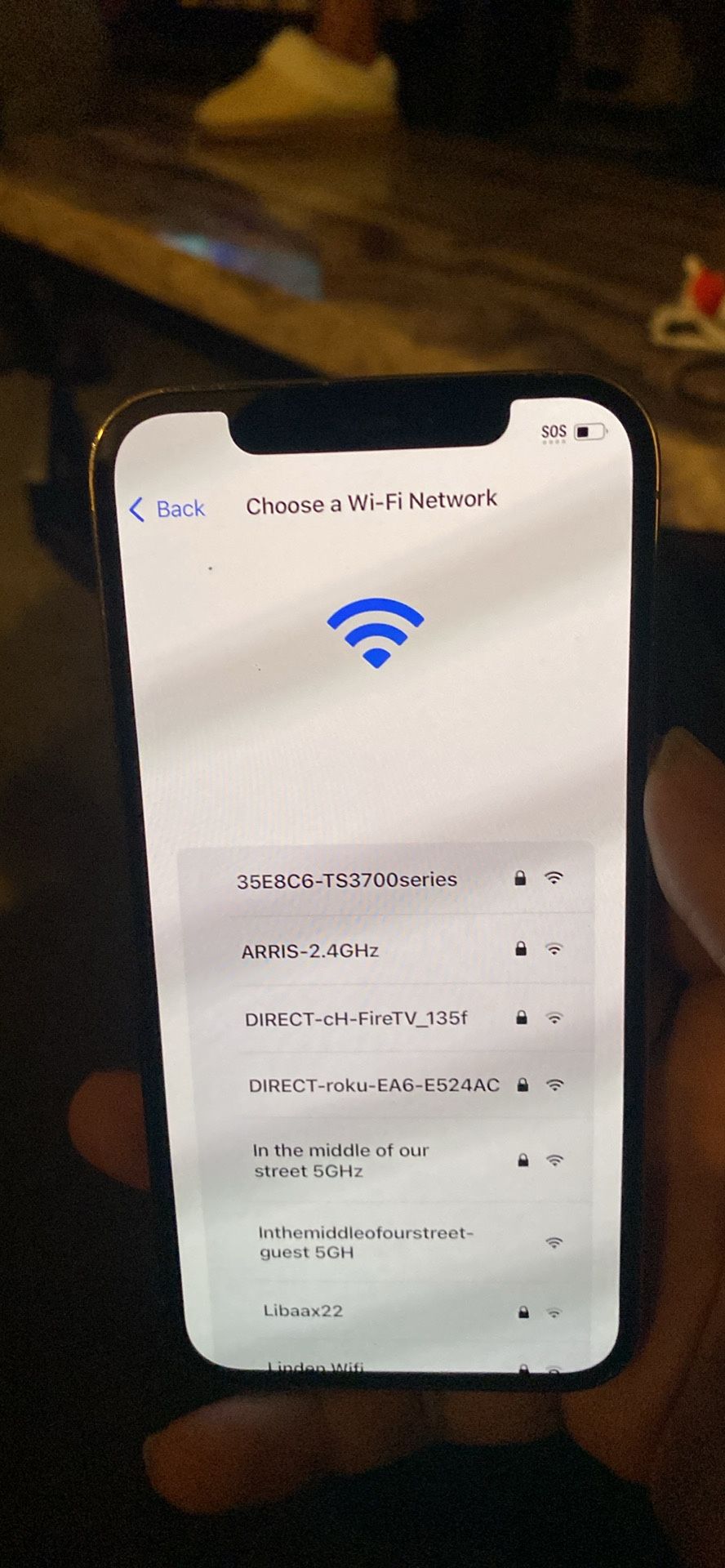This screenshot has width=725, height=1568.
Task: Choose the DIRECT-cH-FireTV_135f network
Action: (x=356, y=1018)
